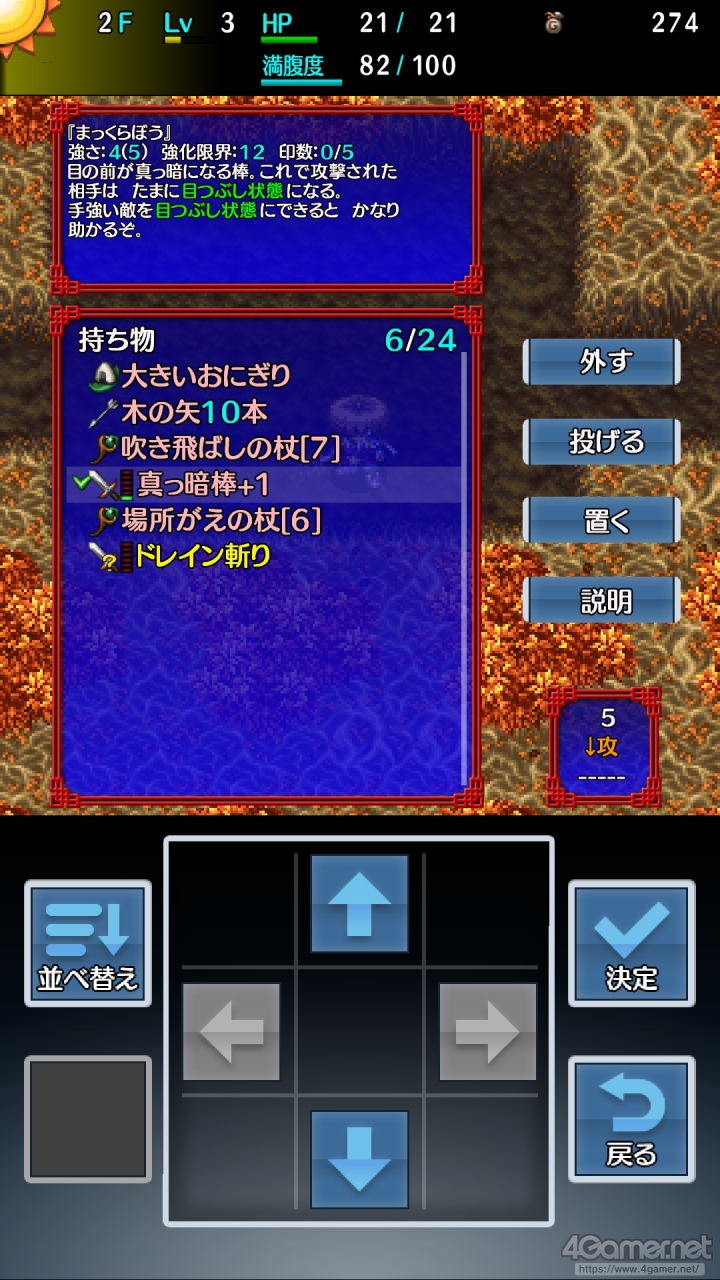
Task: Move the cursor up with the up arrow
Action: tap(359, 903)
